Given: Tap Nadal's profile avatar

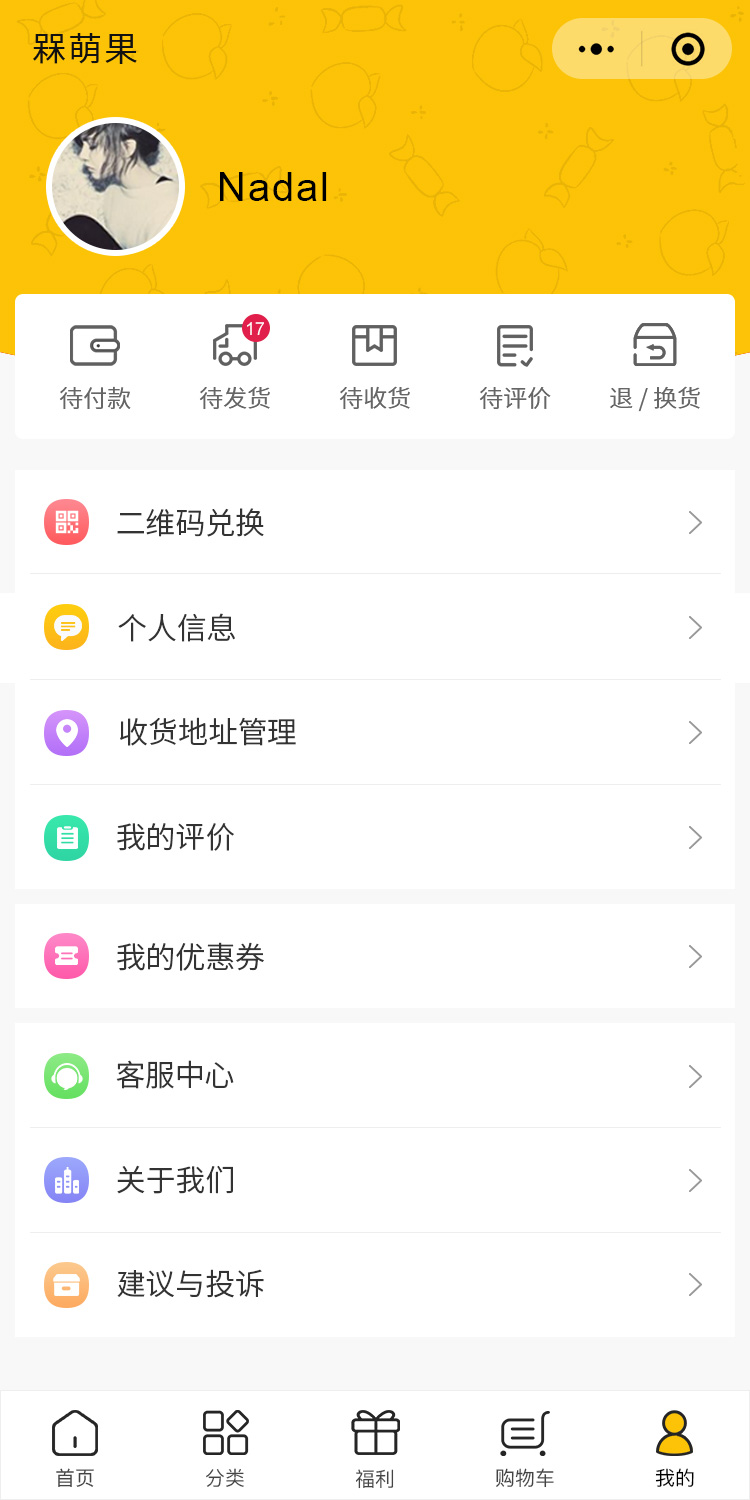Looking at the screenshot, I should 116,187.
